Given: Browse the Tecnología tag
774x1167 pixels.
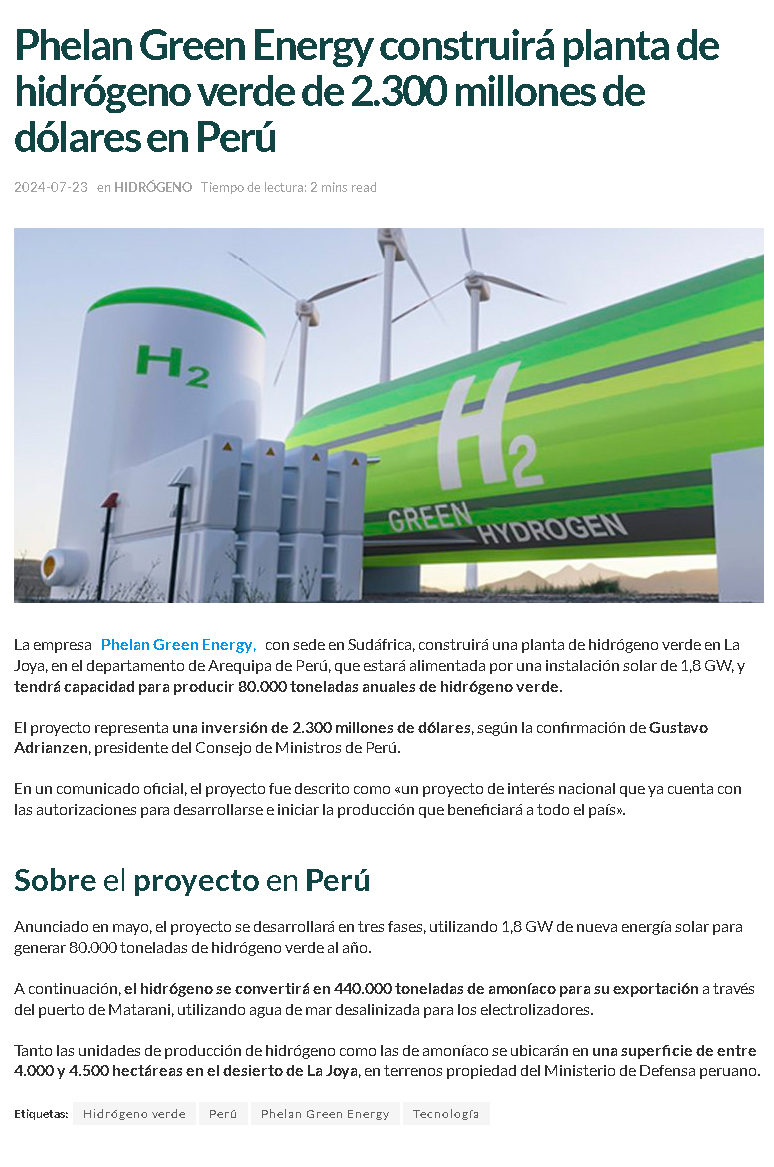Looking at the screenshot, I should [x=446, y=1114].
